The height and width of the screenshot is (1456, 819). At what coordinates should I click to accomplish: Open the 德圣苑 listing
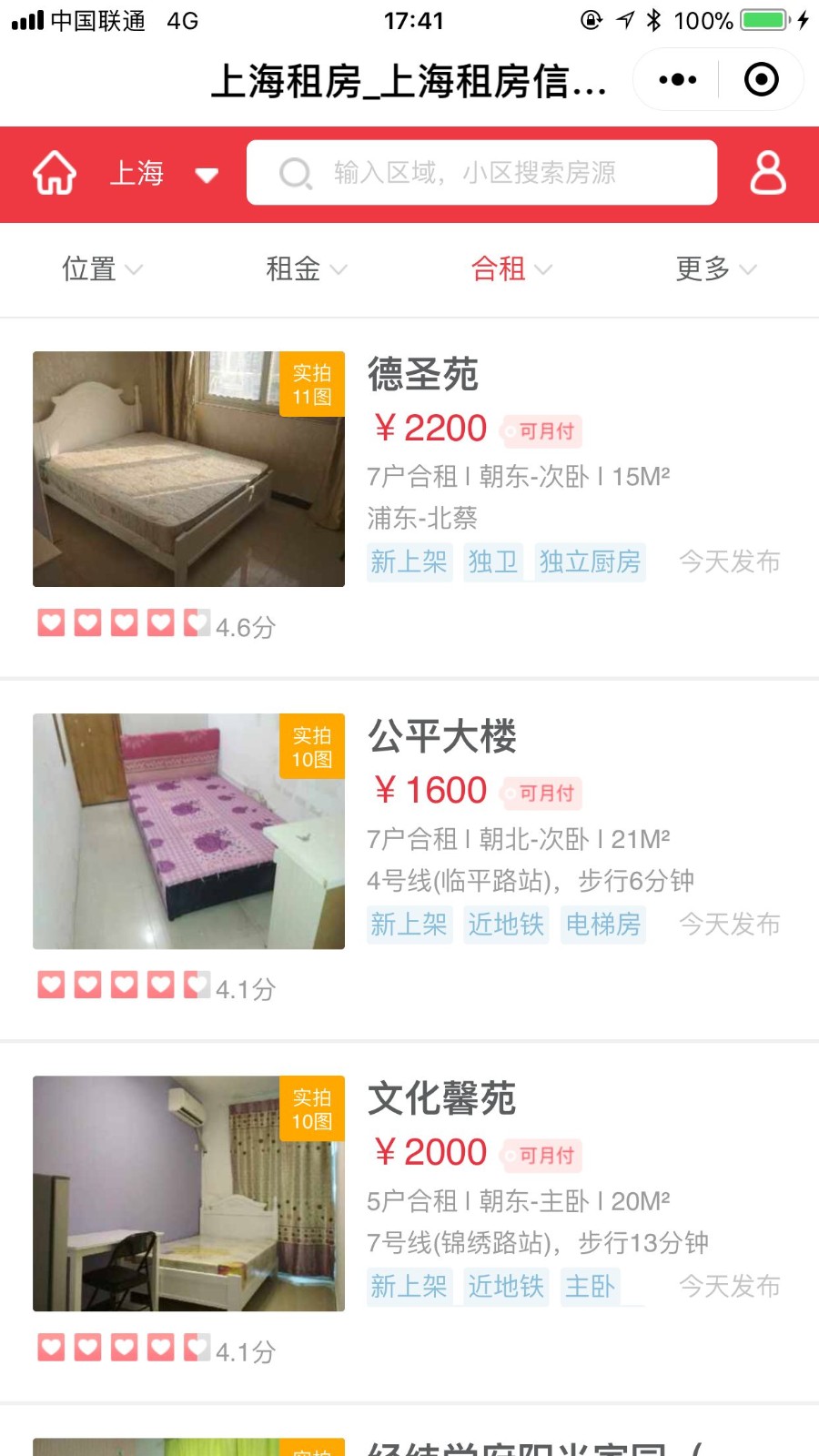[409, 497]
